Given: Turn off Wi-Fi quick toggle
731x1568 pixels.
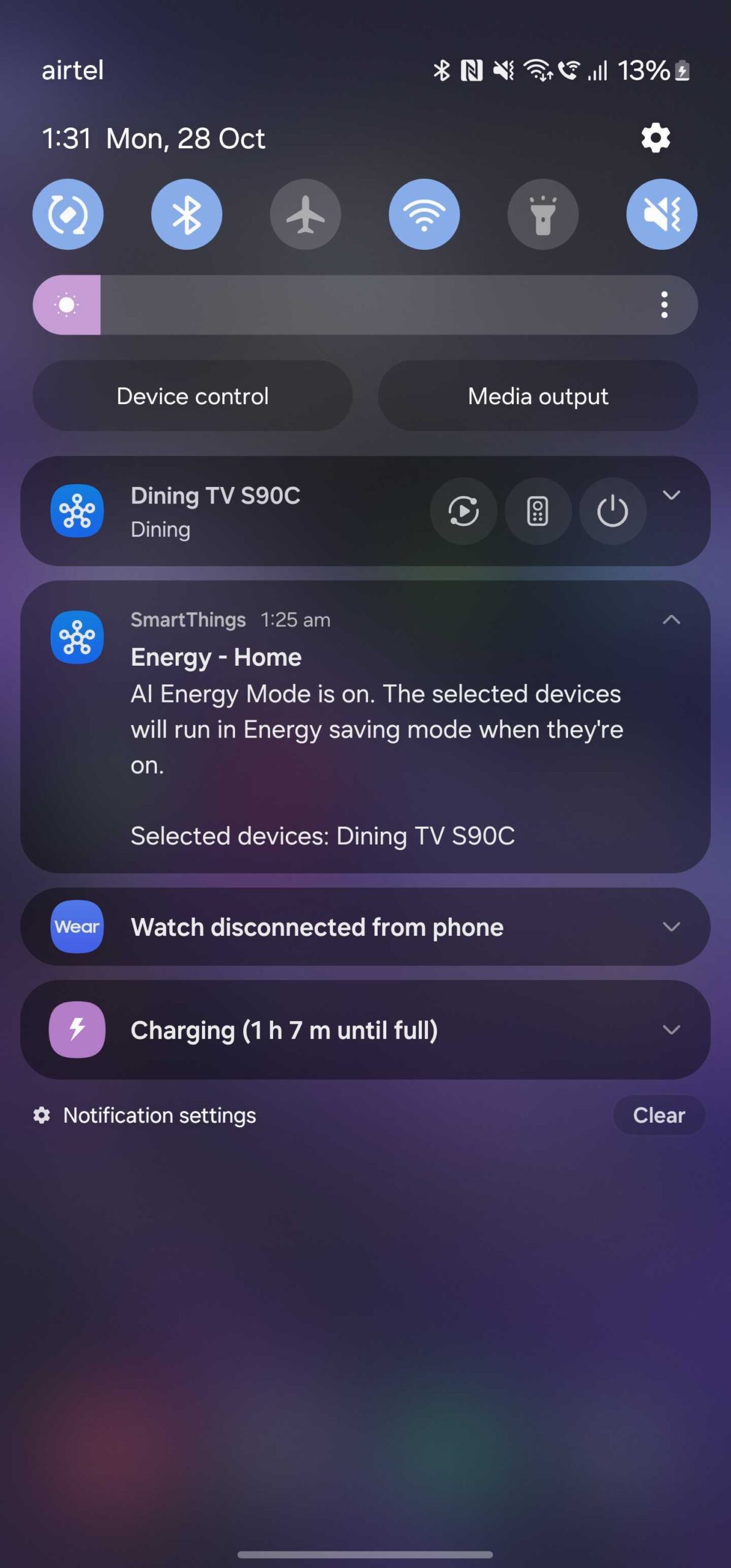Looking at the screenshot, I should point(424,214).
